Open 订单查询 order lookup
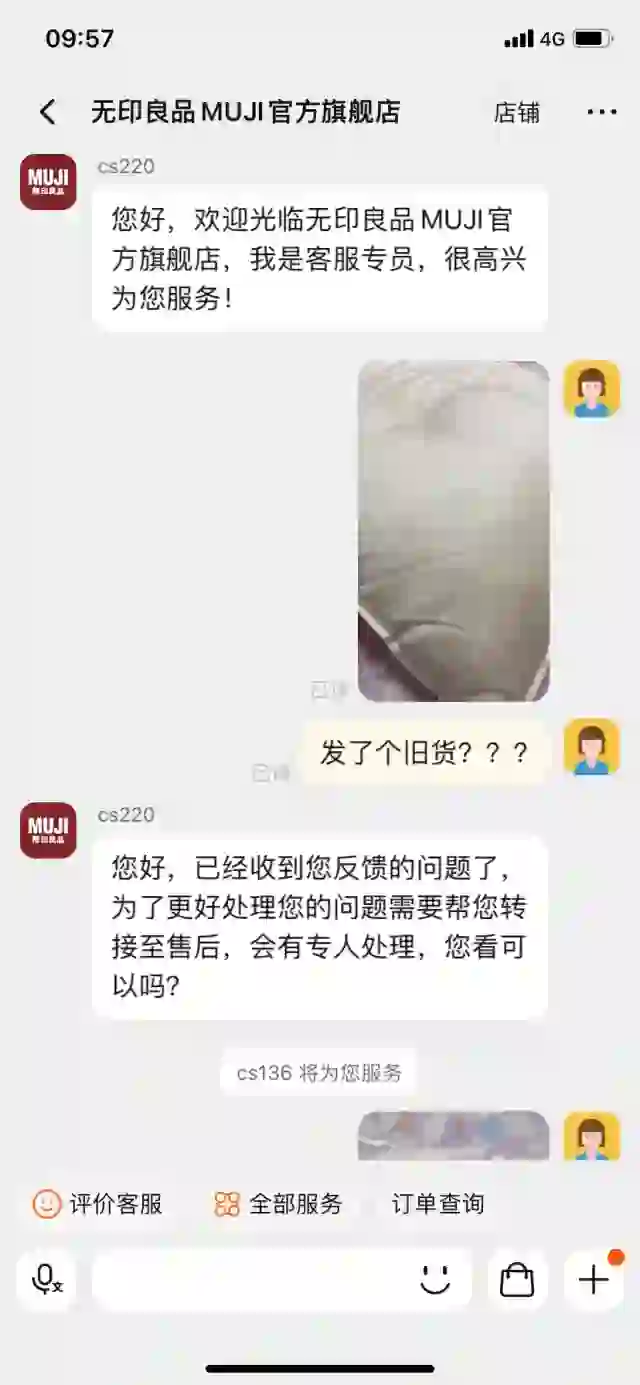Viewport: 640px width, 1385px height. 437,1204
